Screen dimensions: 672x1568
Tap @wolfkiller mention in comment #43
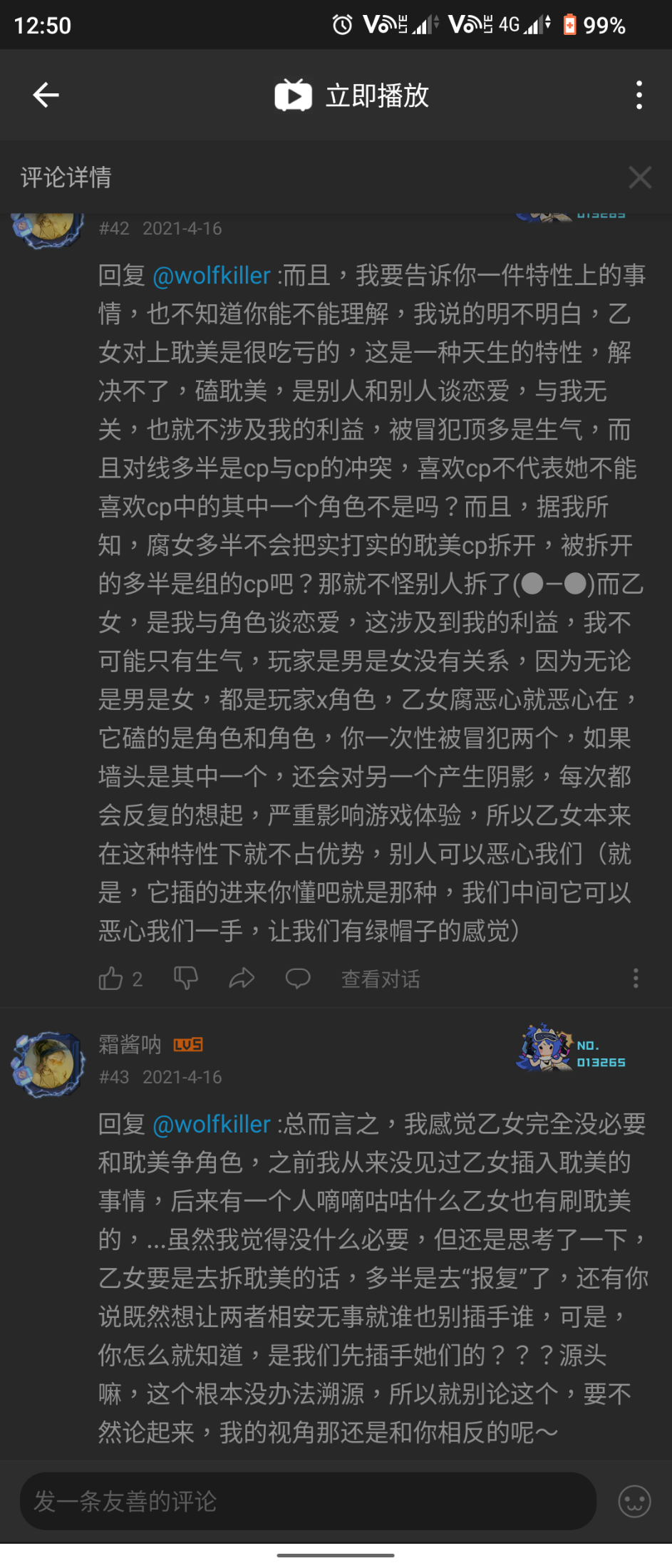(212, 1124)
